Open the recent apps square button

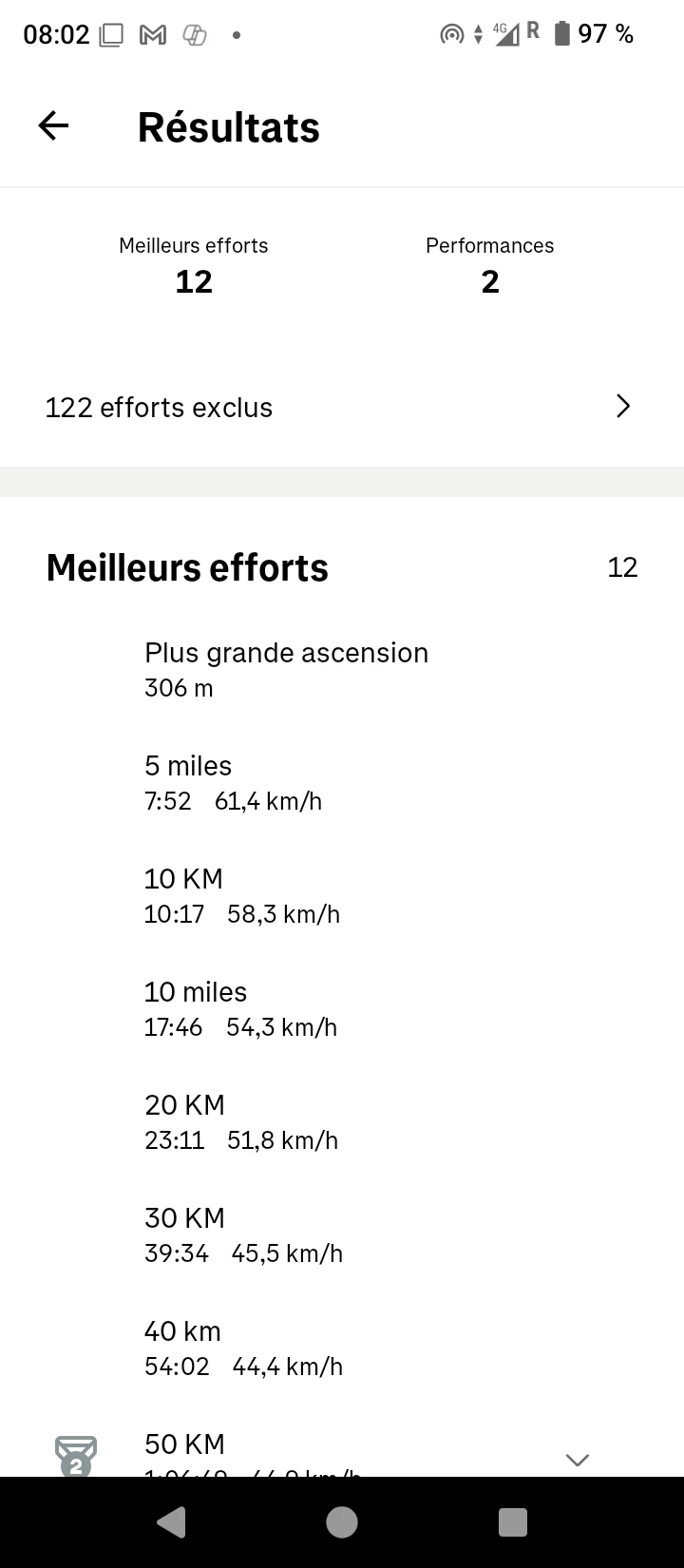click(513, 1522)
